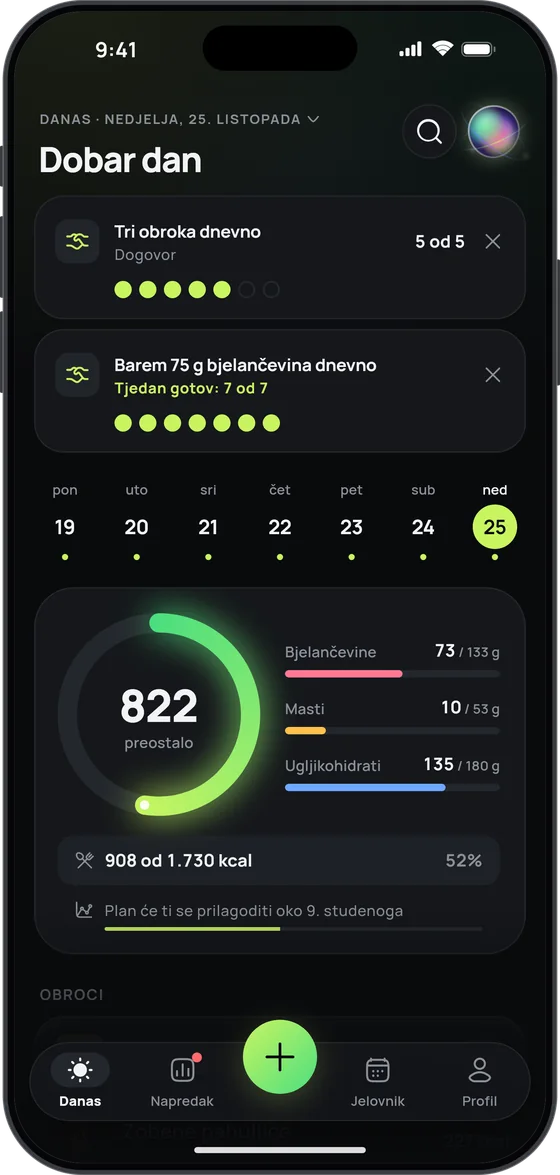Image resolution: width=560 pixels, height=1175 pixels.
Task: Select Saturday 24 in the week strip
Action: tap(423, 522)
